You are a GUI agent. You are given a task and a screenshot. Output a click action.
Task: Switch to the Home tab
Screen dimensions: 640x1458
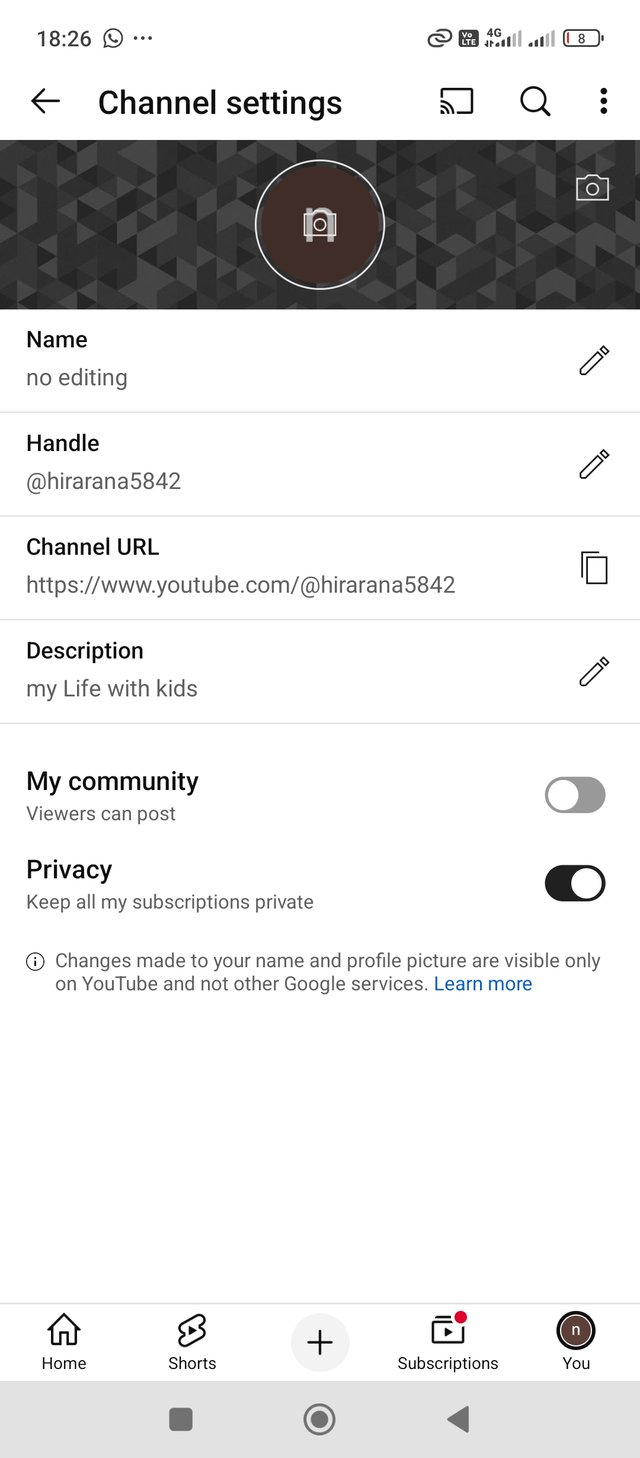pyautogui.click(x=64, y=1342)
